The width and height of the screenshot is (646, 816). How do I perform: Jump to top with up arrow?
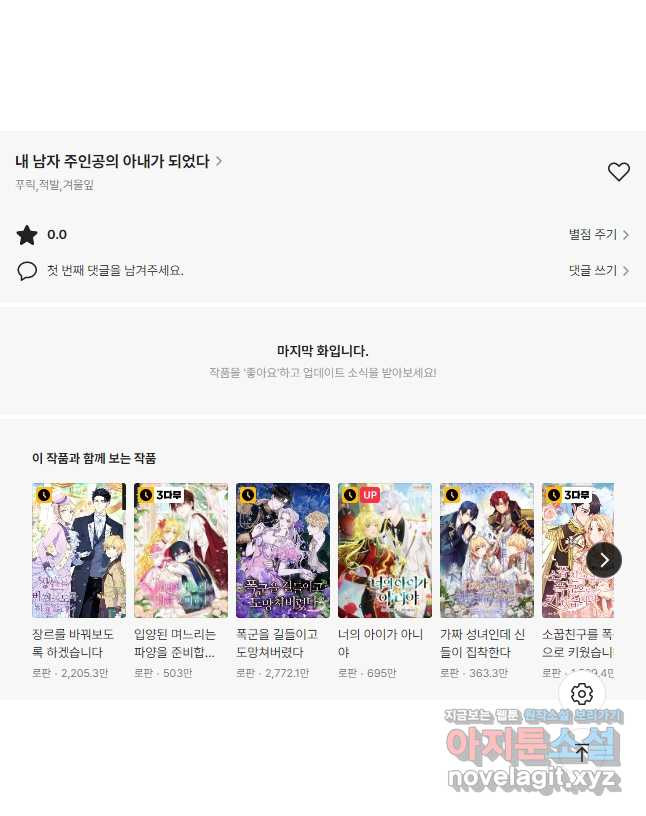pos(582,752)
